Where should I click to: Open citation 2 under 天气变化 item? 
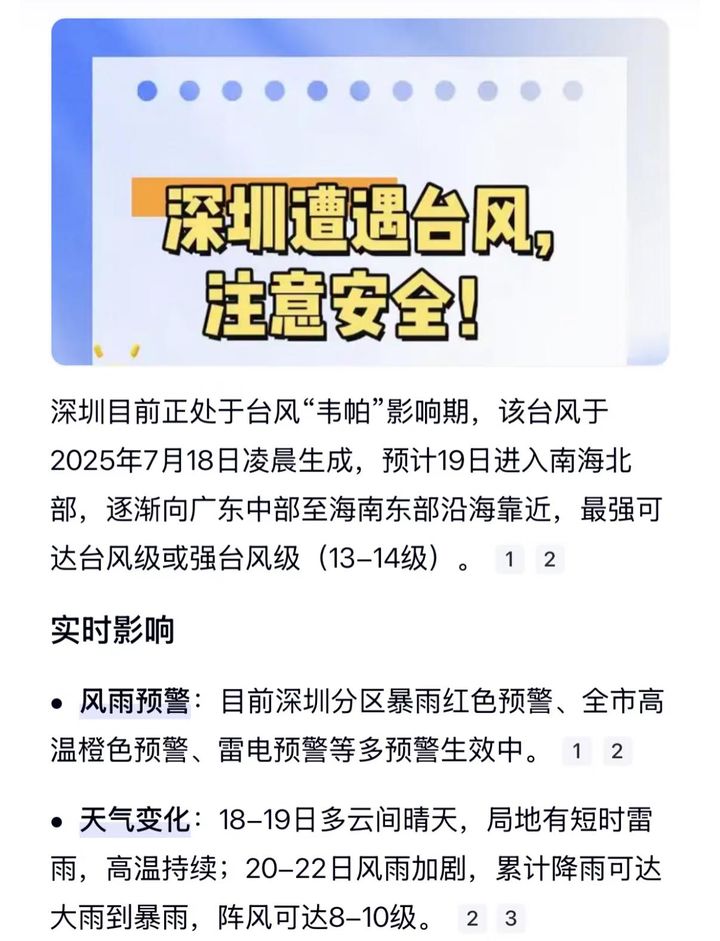[x=472, y=918]
